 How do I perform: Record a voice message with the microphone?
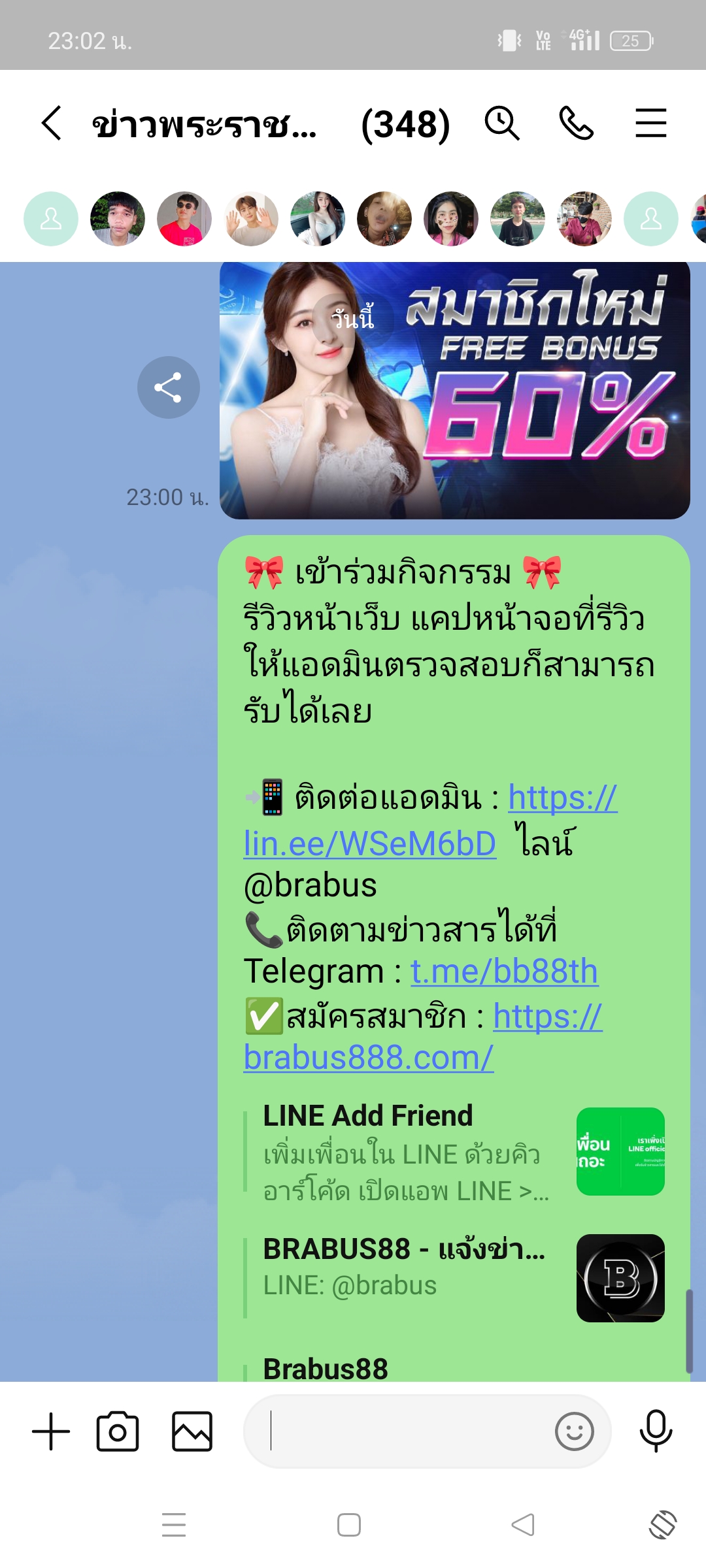pos(656,1431)
